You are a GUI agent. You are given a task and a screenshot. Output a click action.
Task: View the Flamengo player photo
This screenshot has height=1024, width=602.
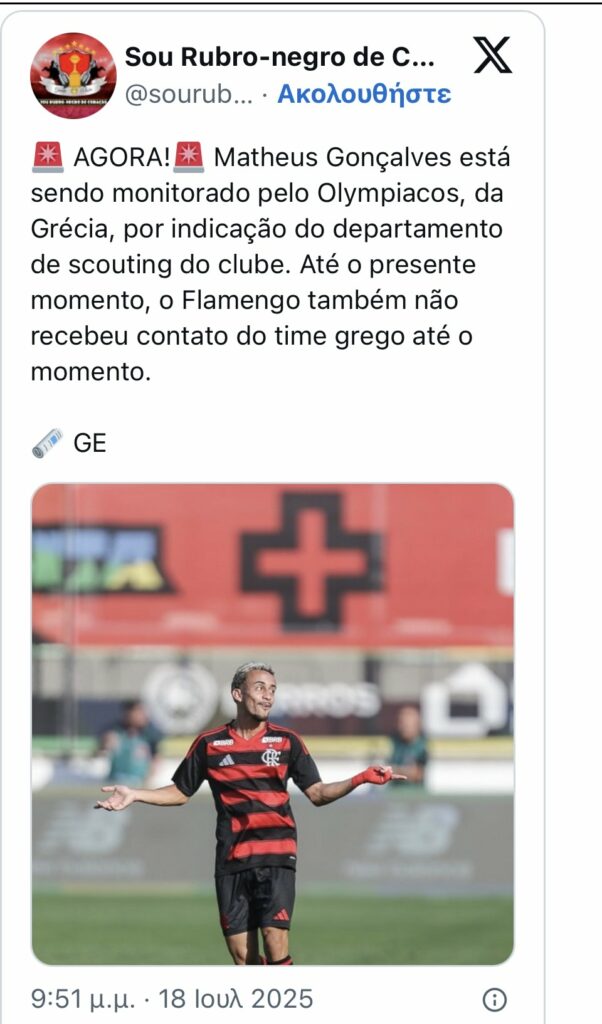[x=273, y=724]
